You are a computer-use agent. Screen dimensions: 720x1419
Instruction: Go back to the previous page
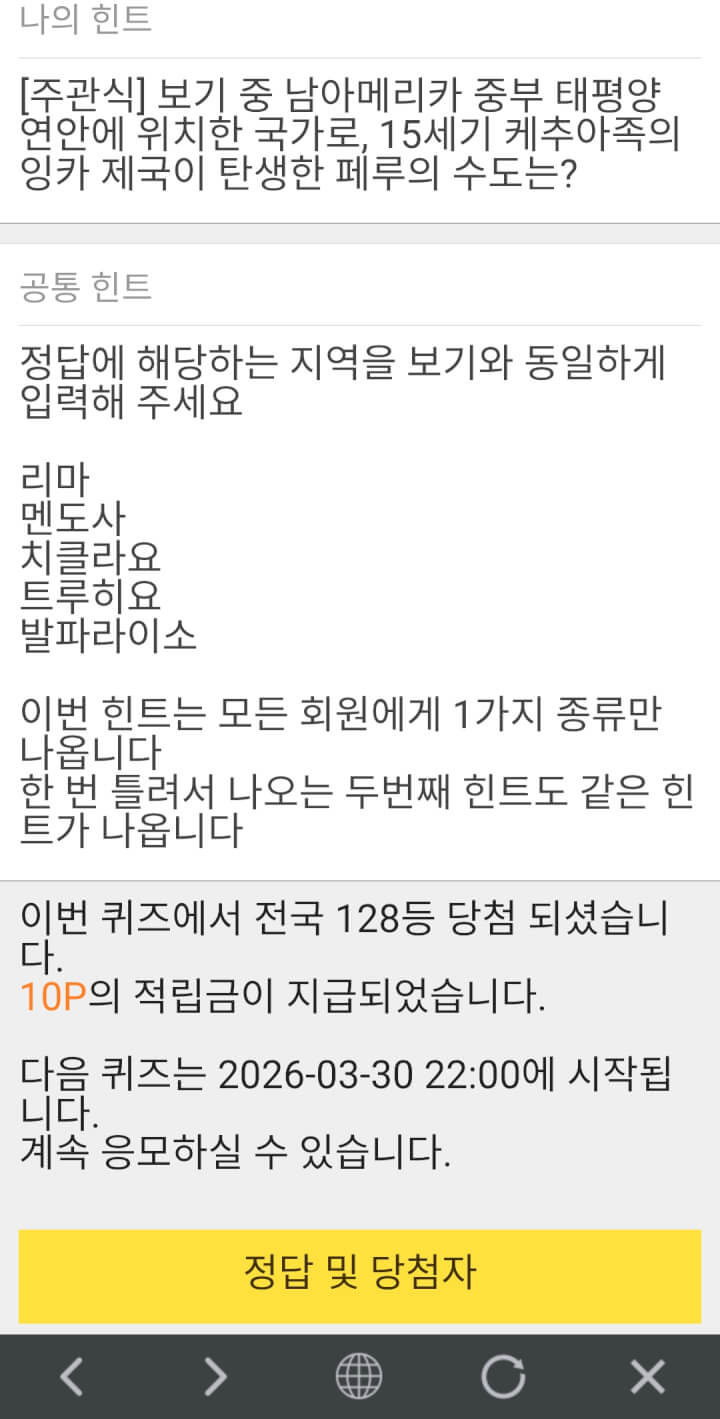[x=71, y=1377]
